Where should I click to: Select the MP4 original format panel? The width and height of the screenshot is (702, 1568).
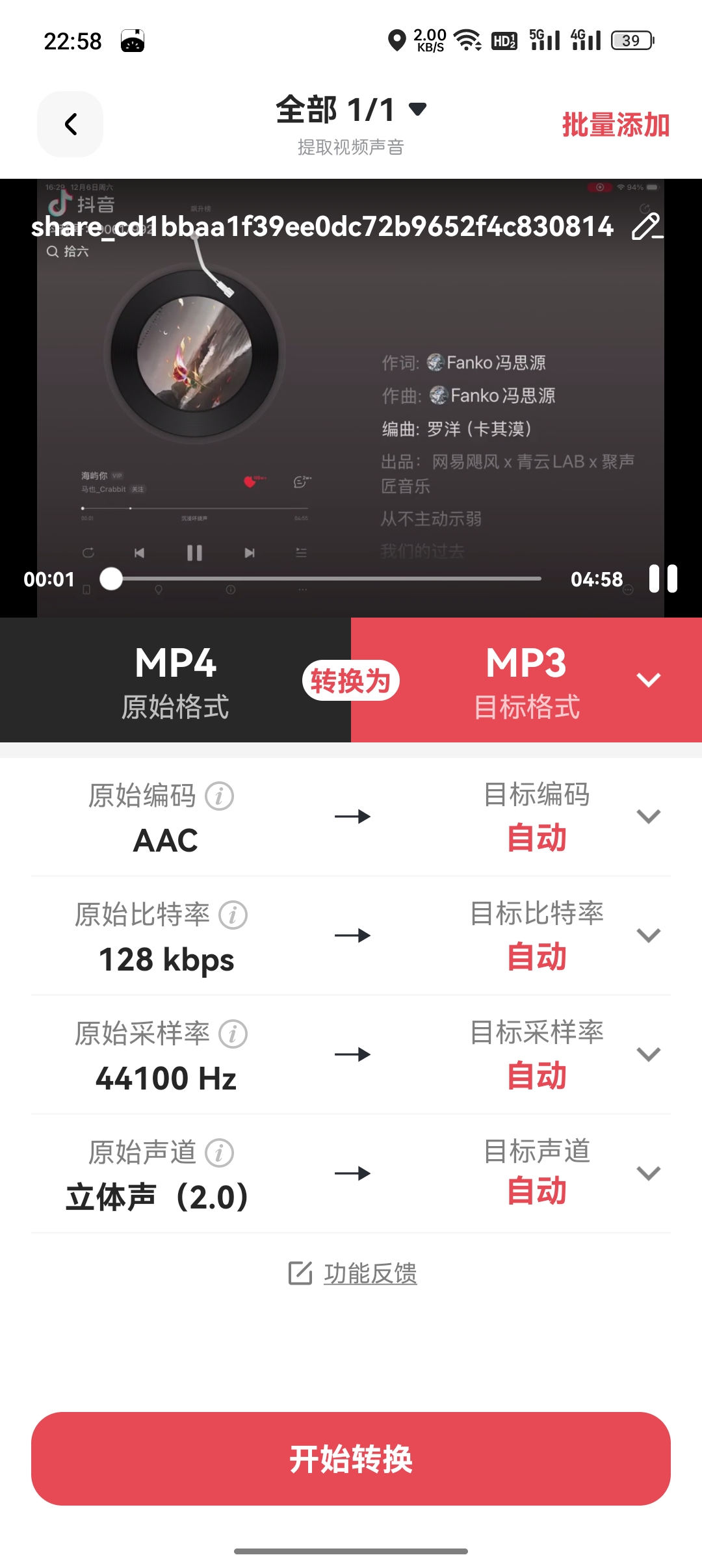174,680
